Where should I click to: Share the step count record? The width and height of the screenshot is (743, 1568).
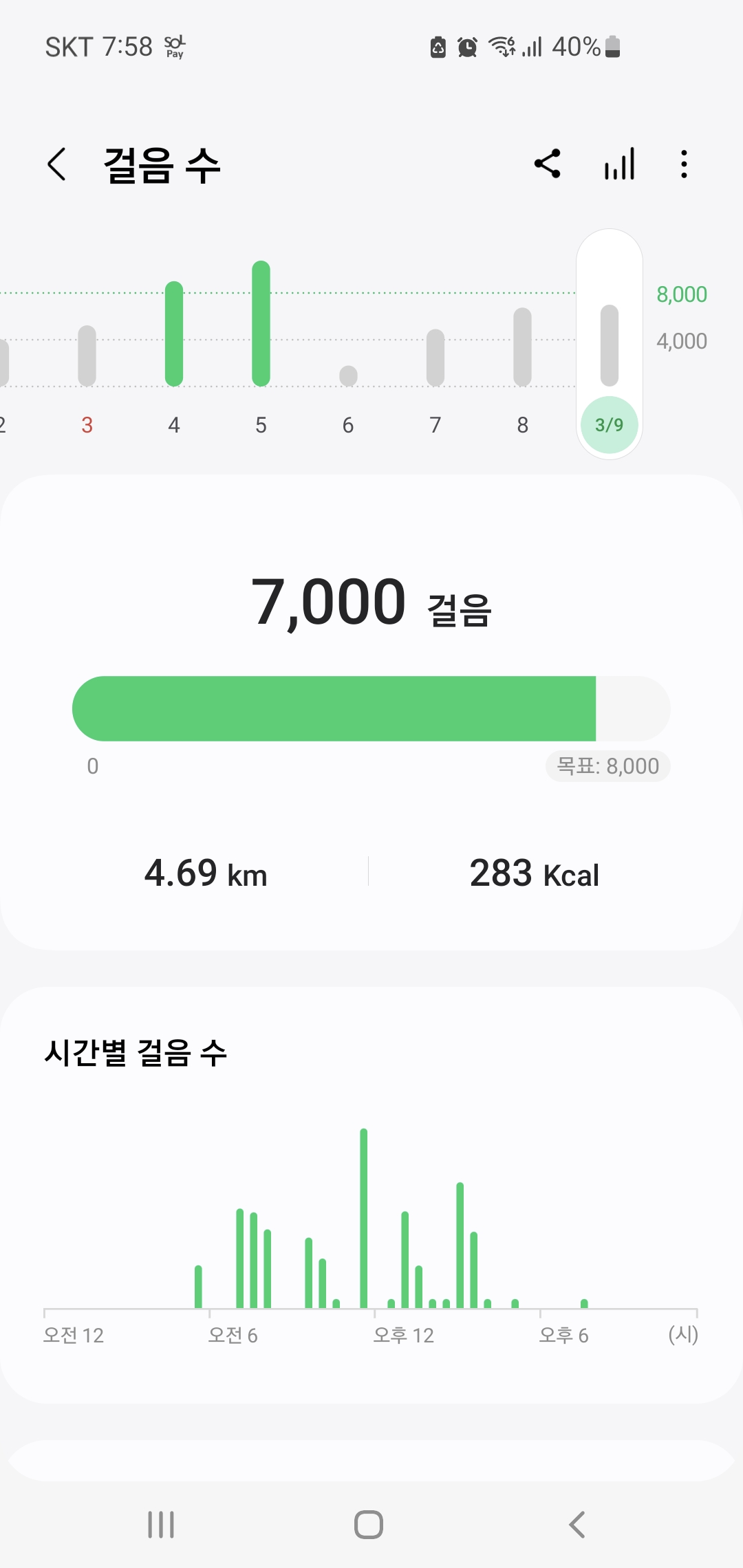pyautogui.click(x=548, y=164)
